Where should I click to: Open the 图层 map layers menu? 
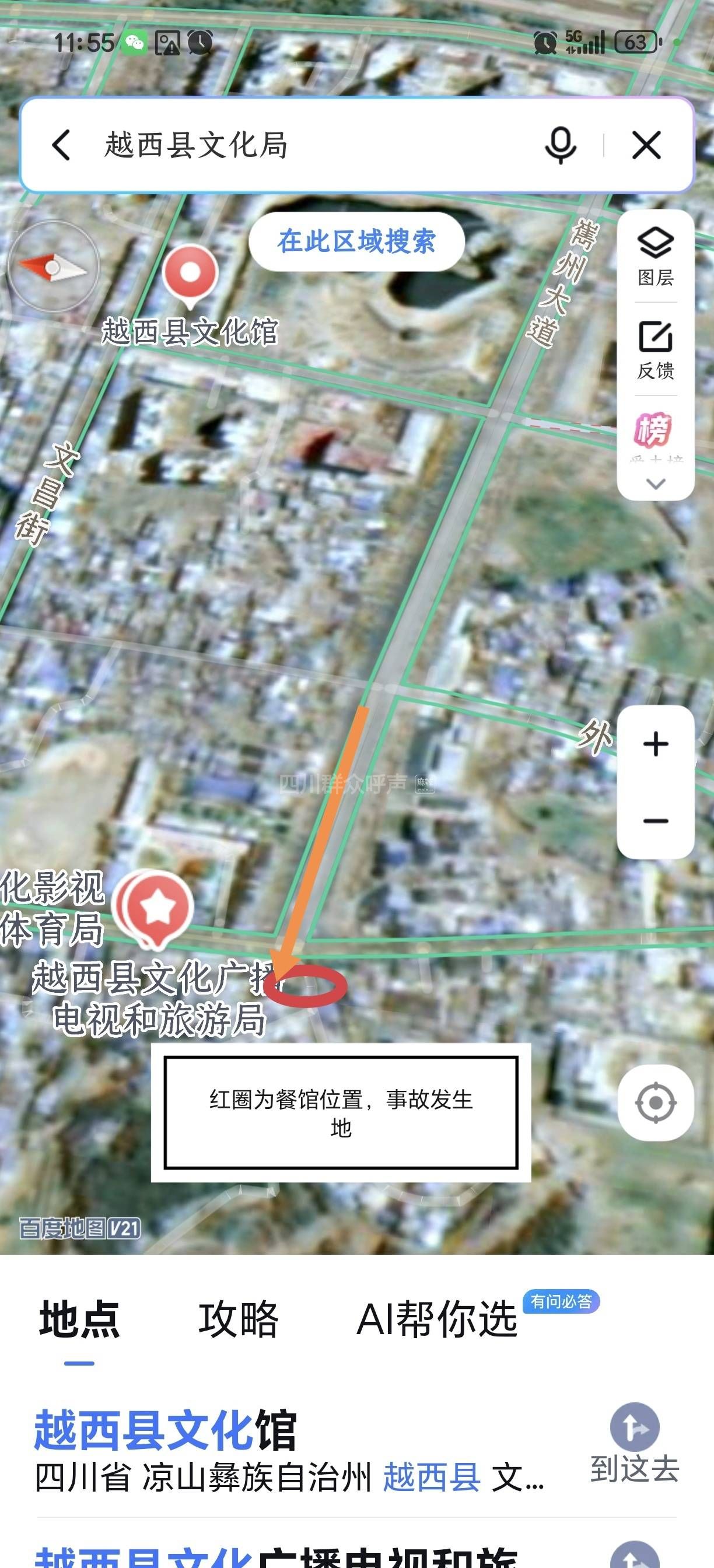656,256
